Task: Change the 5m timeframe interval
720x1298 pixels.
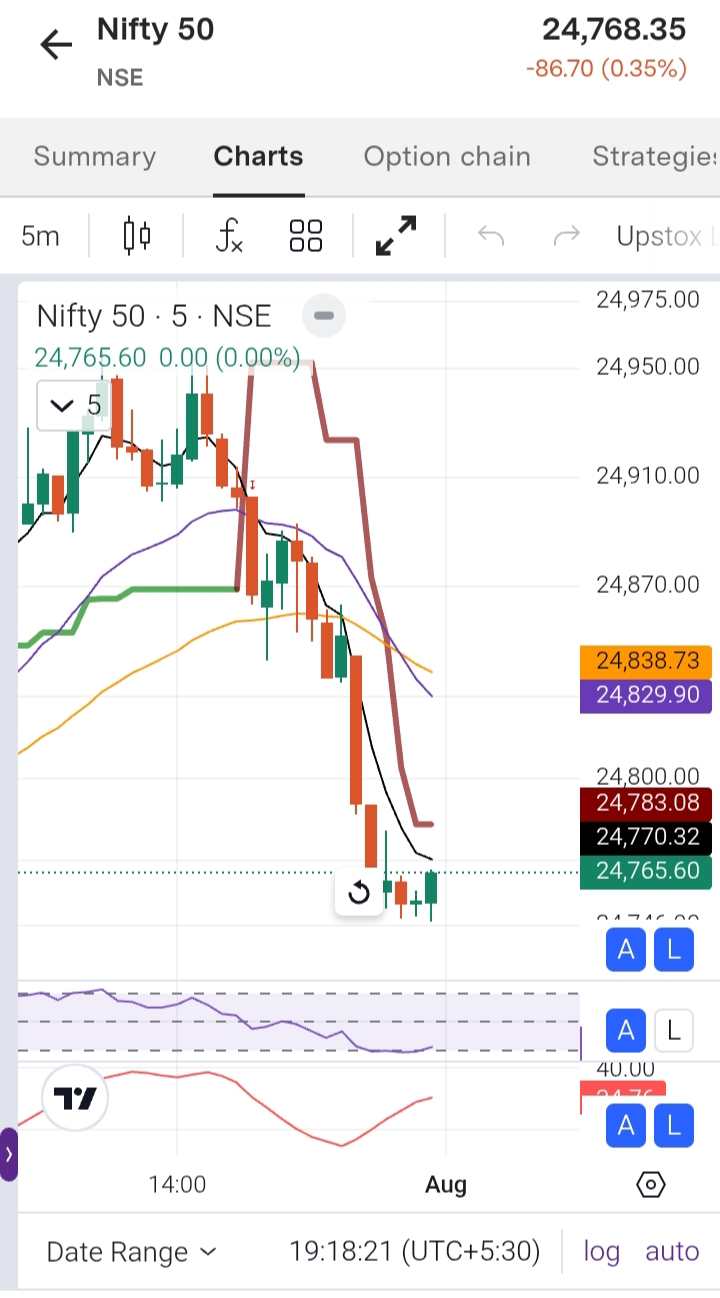Action: coord(40,236)
